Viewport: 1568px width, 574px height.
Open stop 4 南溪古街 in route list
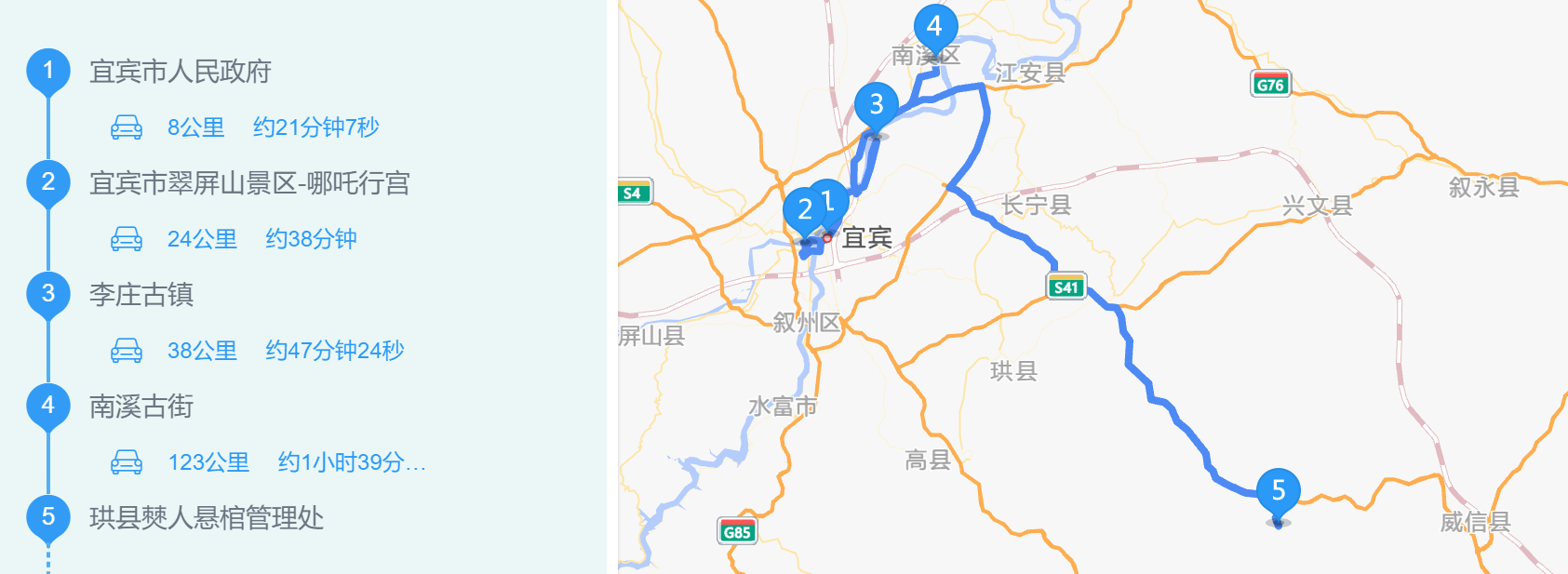point(141,407)
